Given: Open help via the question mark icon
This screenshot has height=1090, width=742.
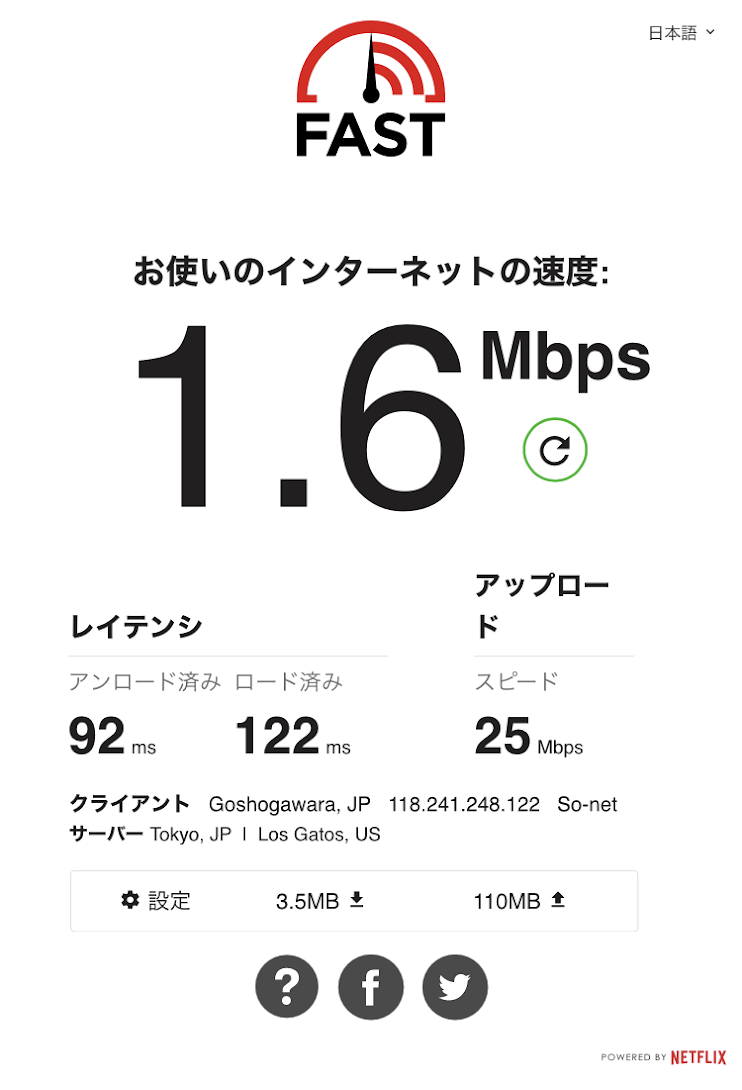Looking at the screenshot, I should coord(287,986).
